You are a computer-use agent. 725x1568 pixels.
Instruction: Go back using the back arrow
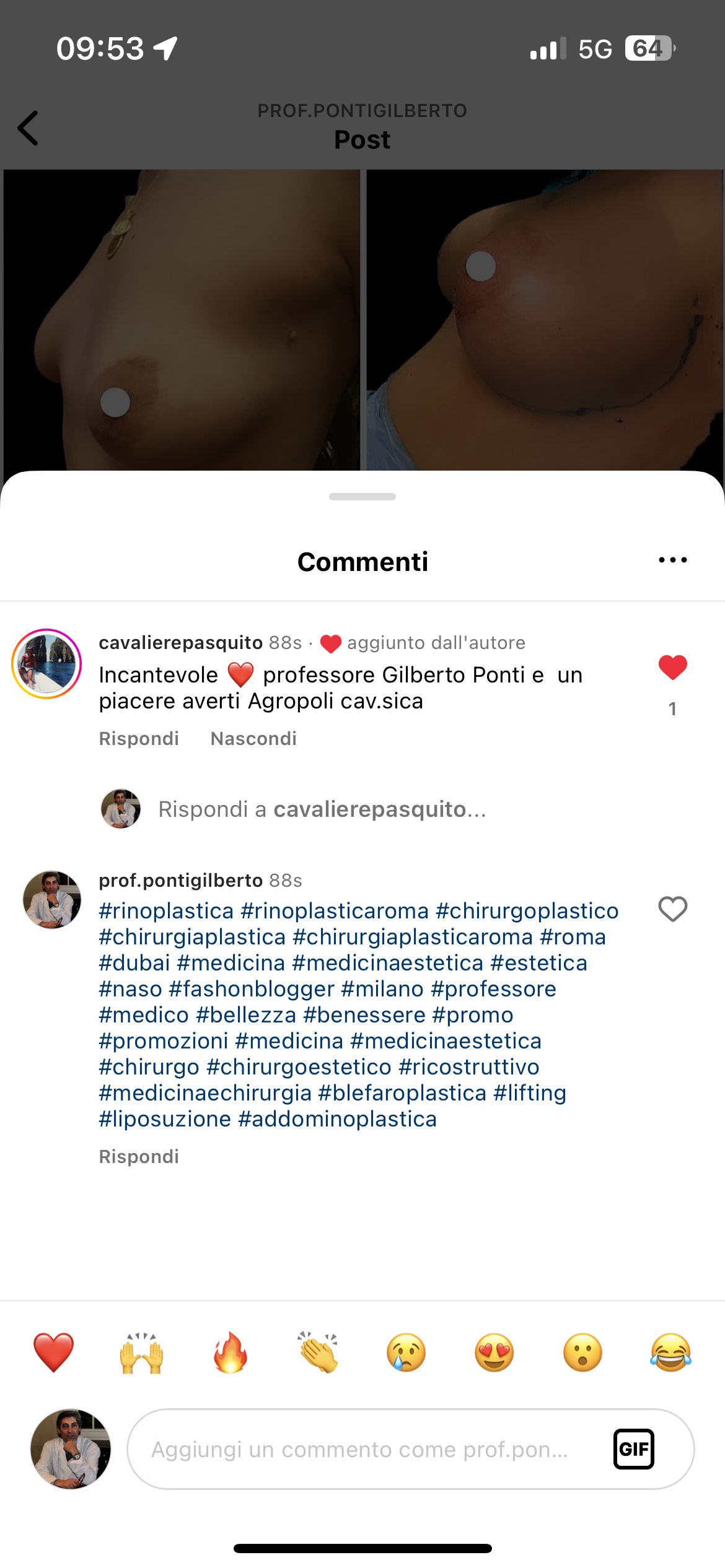27,127
